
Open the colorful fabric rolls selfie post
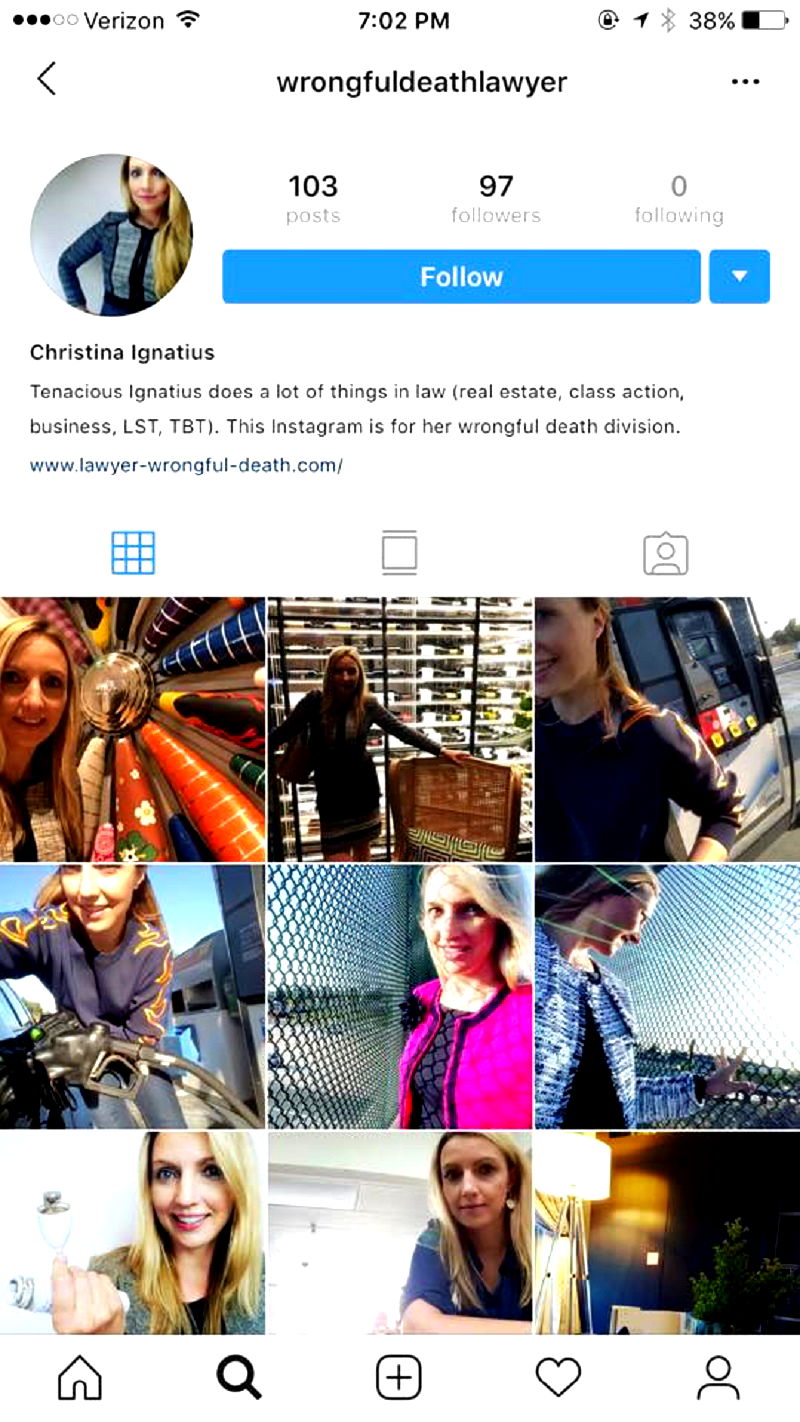pos(132,729)
